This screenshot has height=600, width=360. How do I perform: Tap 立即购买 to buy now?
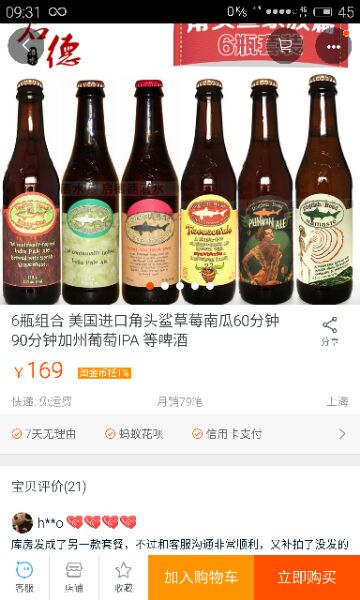click(x=307, y=577)
